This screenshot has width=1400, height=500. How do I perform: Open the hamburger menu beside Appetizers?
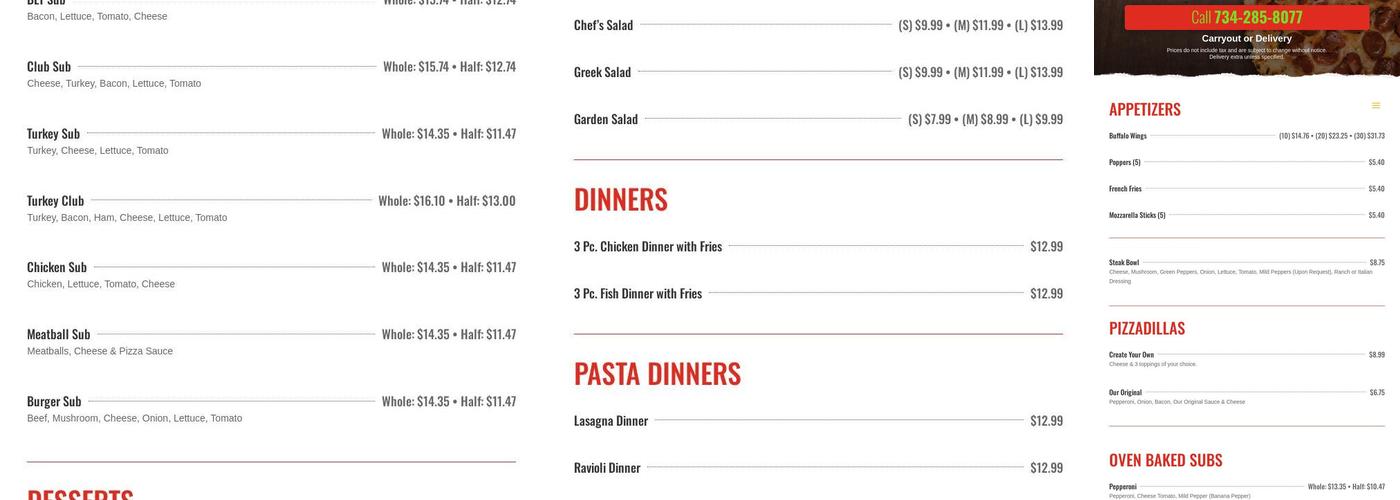(1375, 106)
